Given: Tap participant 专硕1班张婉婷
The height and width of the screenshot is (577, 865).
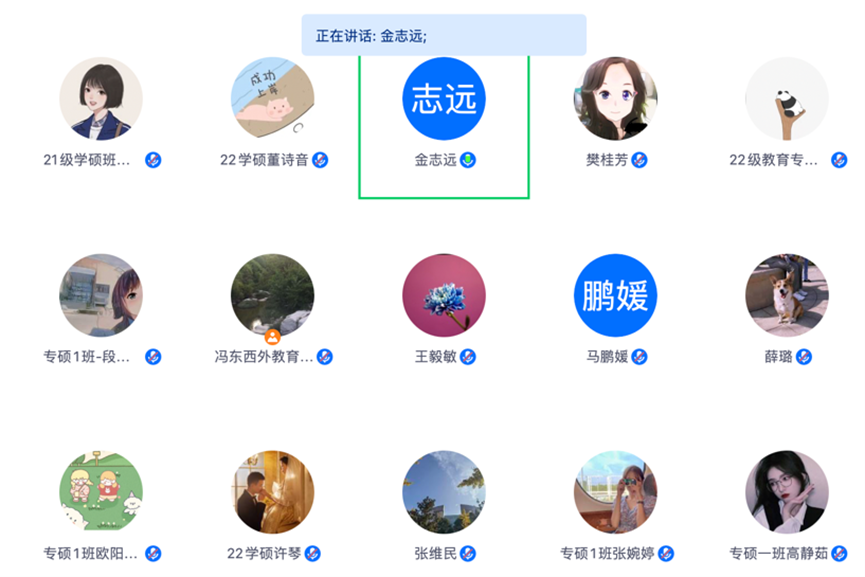Looking at the screenshot, I should (615, 492).
